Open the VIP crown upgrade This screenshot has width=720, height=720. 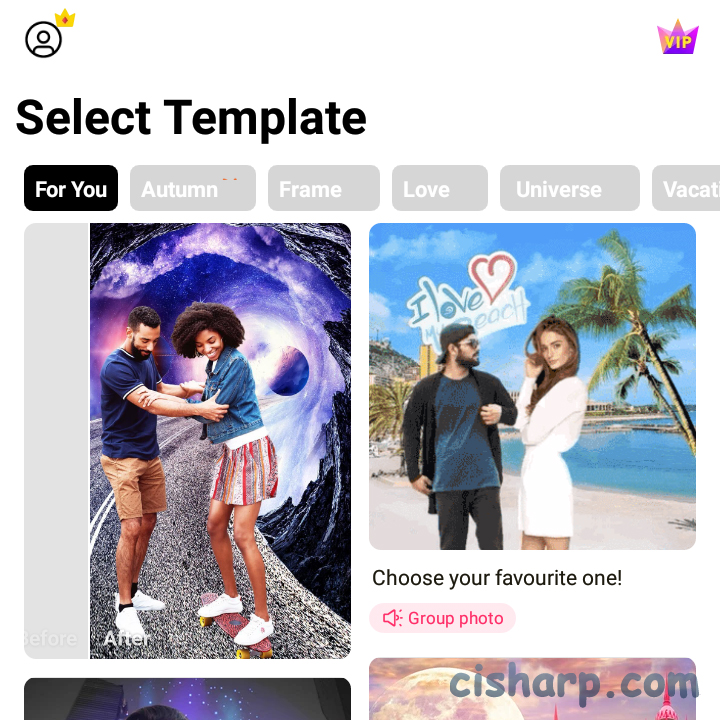click(677, 39)
